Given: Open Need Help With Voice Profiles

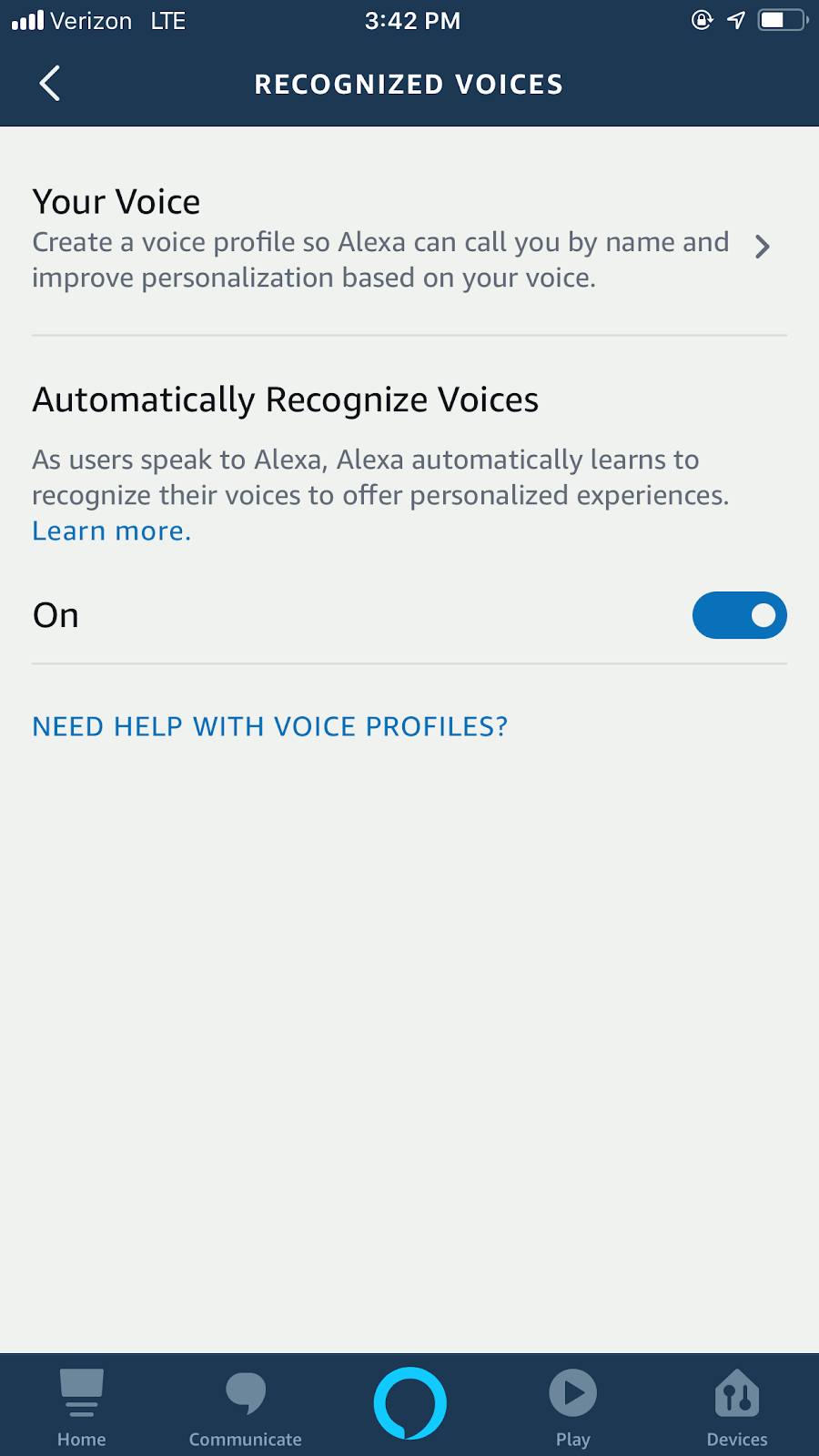Looking at the screenshot, I should (x=269, y=726).
